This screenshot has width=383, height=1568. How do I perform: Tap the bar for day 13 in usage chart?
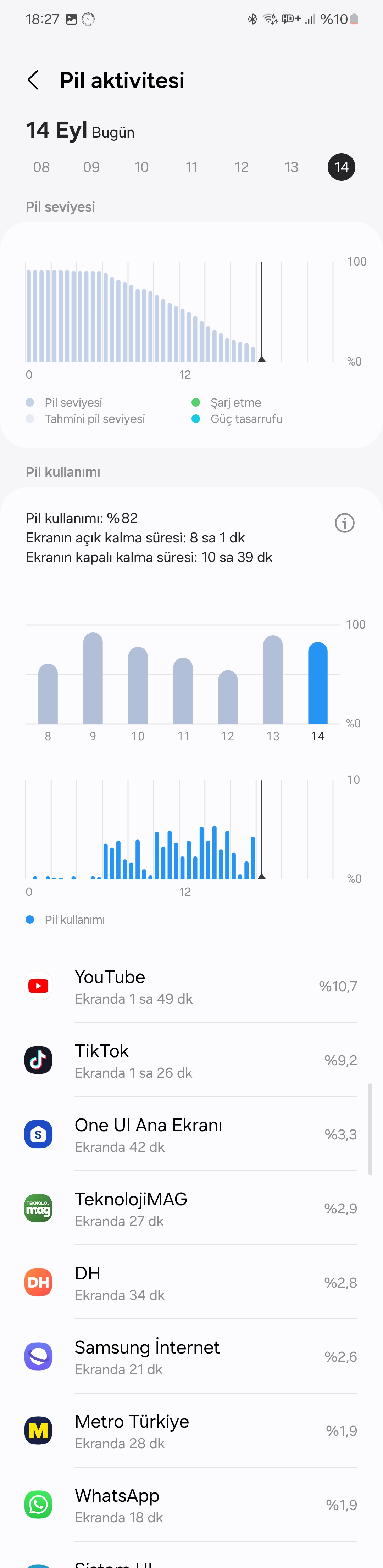(x=273, y=679)
